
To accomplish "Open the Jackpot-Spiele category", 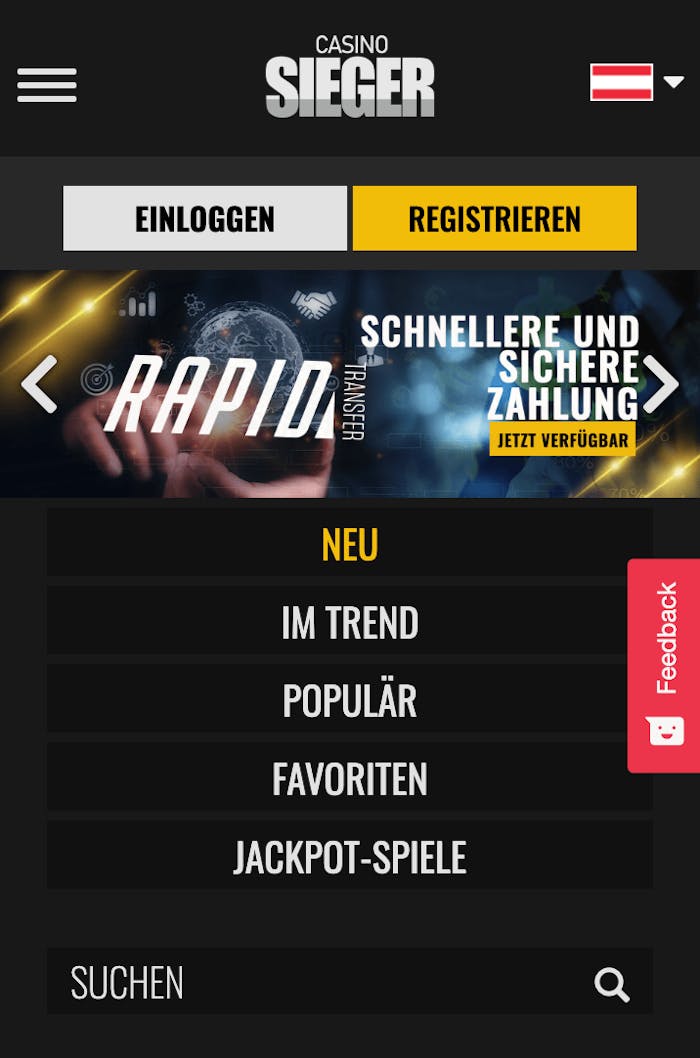I will pos(350,857).
